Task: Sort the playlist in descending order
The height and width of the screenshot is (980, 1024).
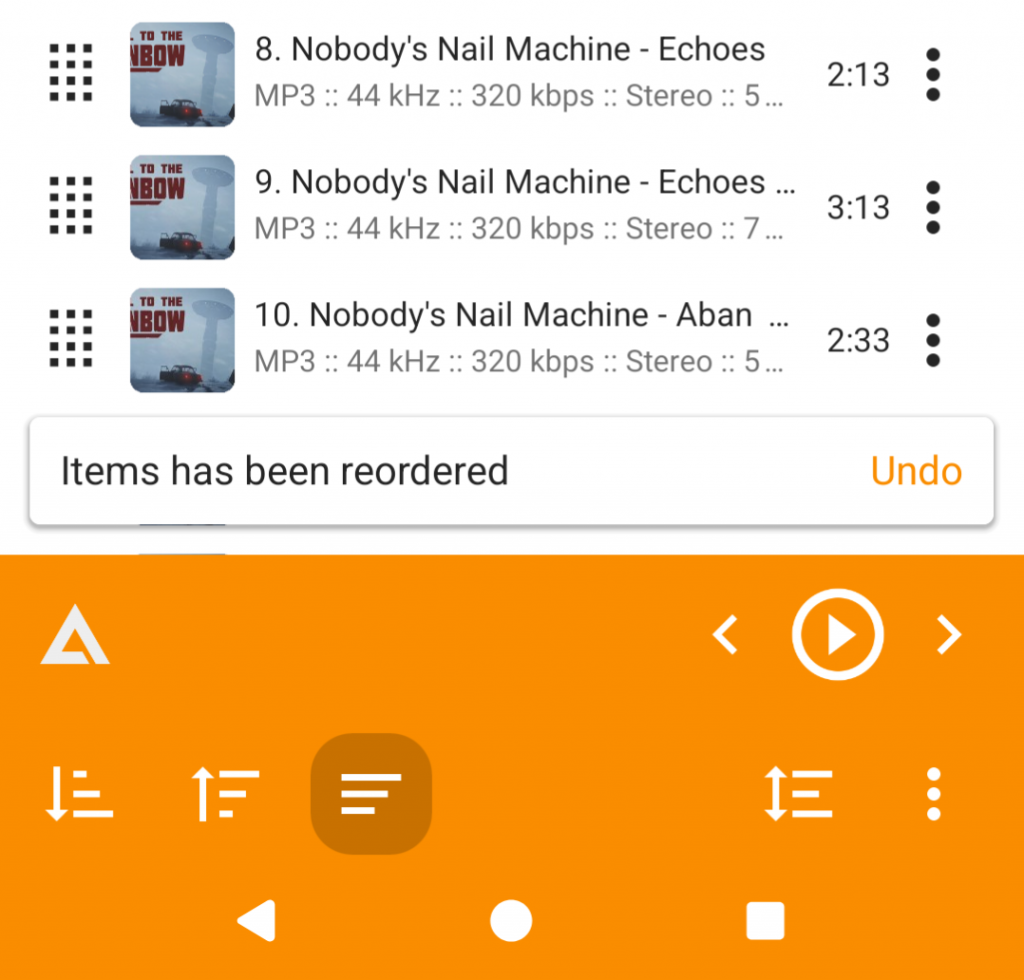Action: tap(79, 794)
